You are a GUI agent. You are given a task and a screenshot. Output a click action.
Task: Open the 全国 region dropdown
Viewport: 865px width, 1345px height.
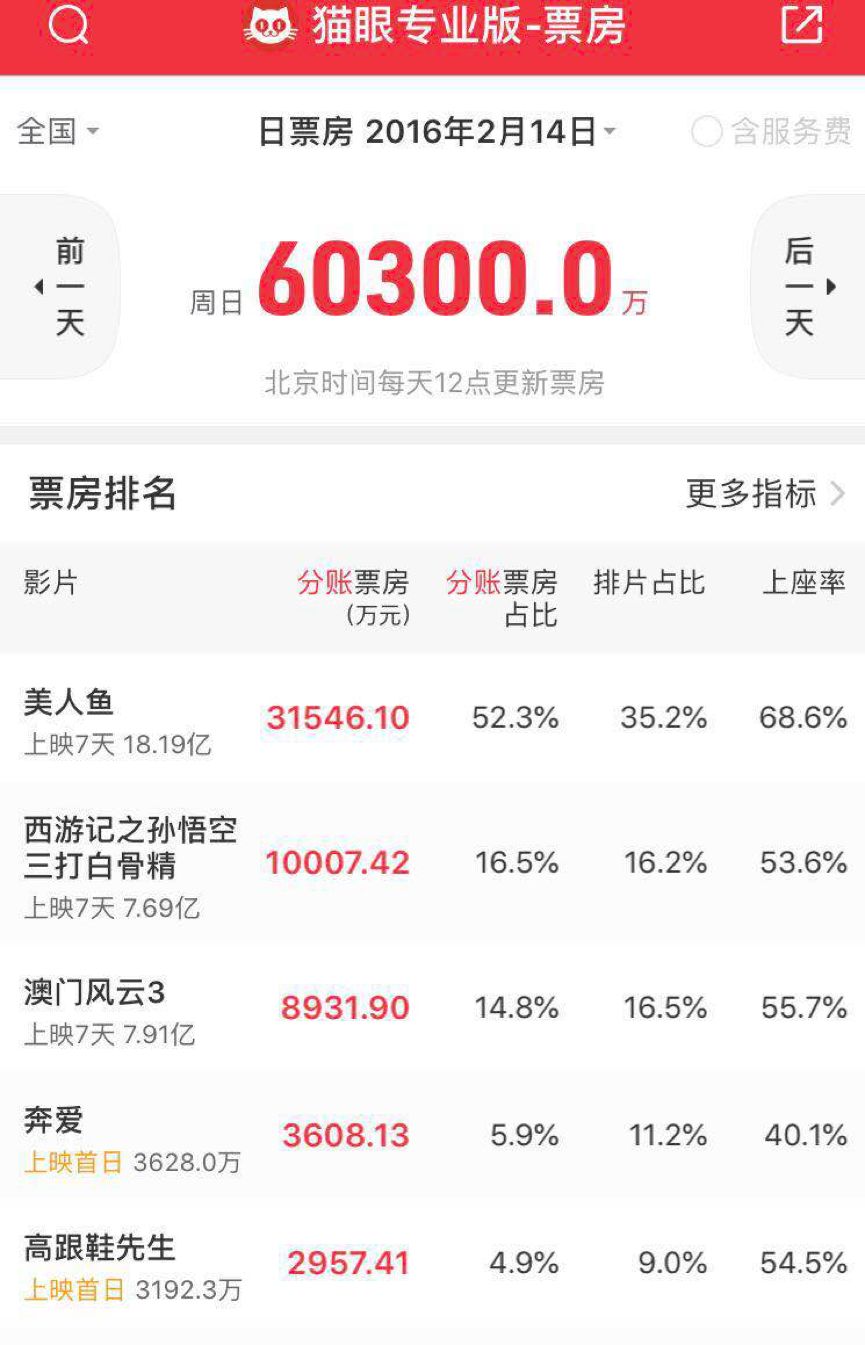click(x=58, y=131)
